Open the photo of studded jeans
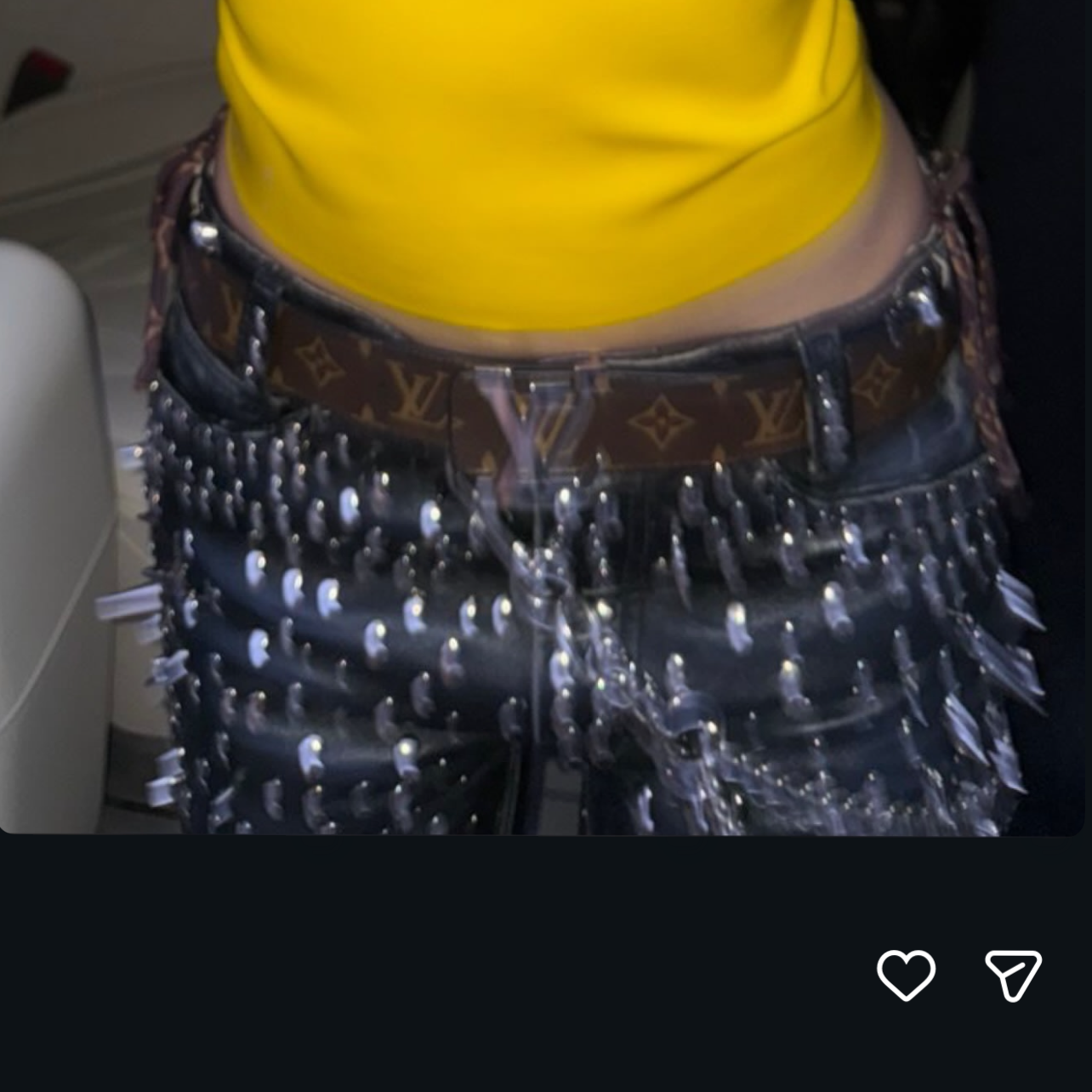The width and height of the screenshot is (1092, 1092). 544,417
